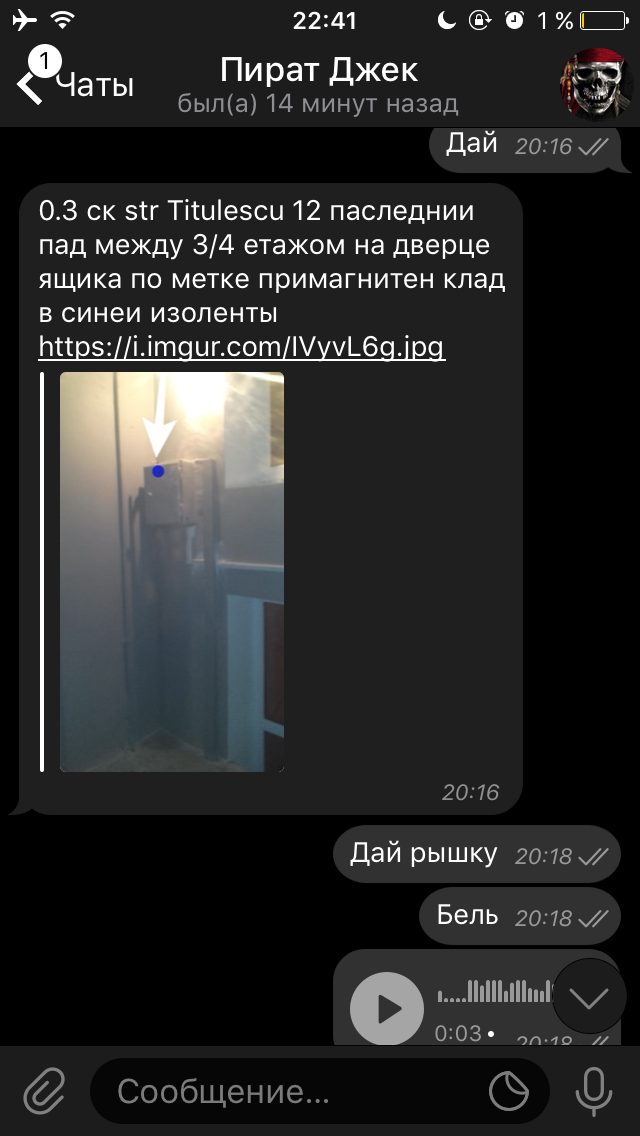Tap the paperclip attach icon
Image resolution: width=640 pixels, height=1136 pixels.
click(46, 1091)
